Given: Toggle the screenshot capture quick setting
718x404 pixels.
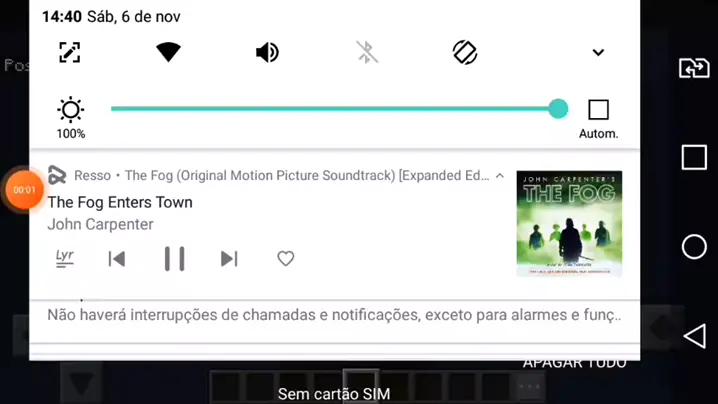Looking at the screenshot, I should coord(69,53).
